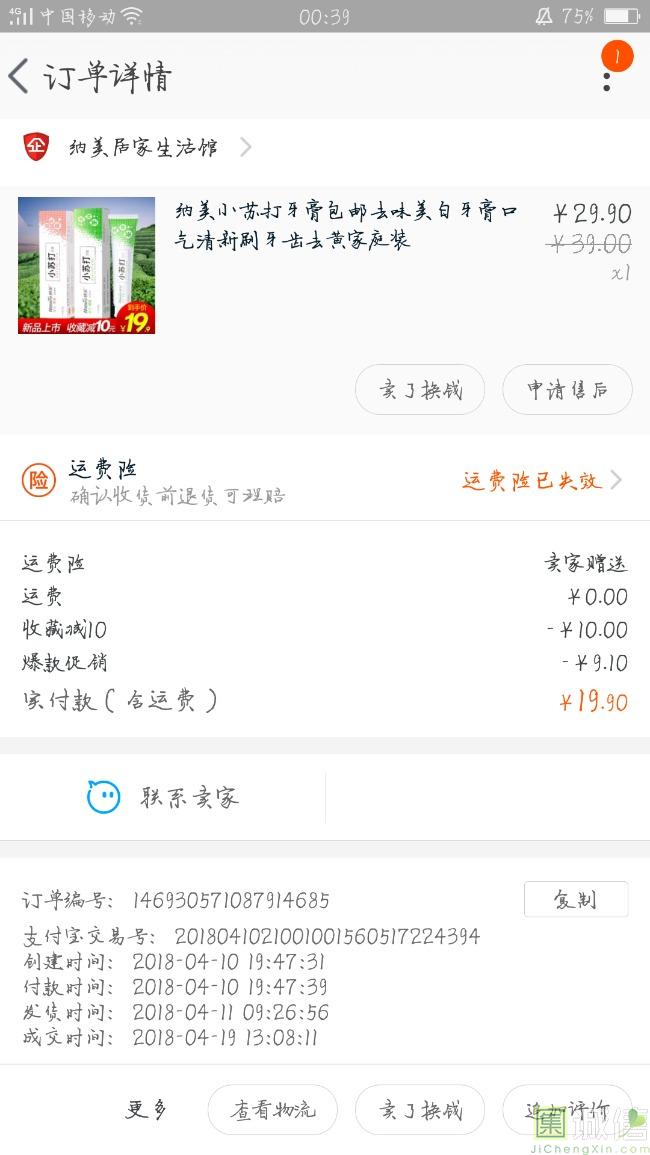Open the 运费险 insurance row
Image resolution: width=650 pixels, height=1155 pixels.
coord(325,480)
